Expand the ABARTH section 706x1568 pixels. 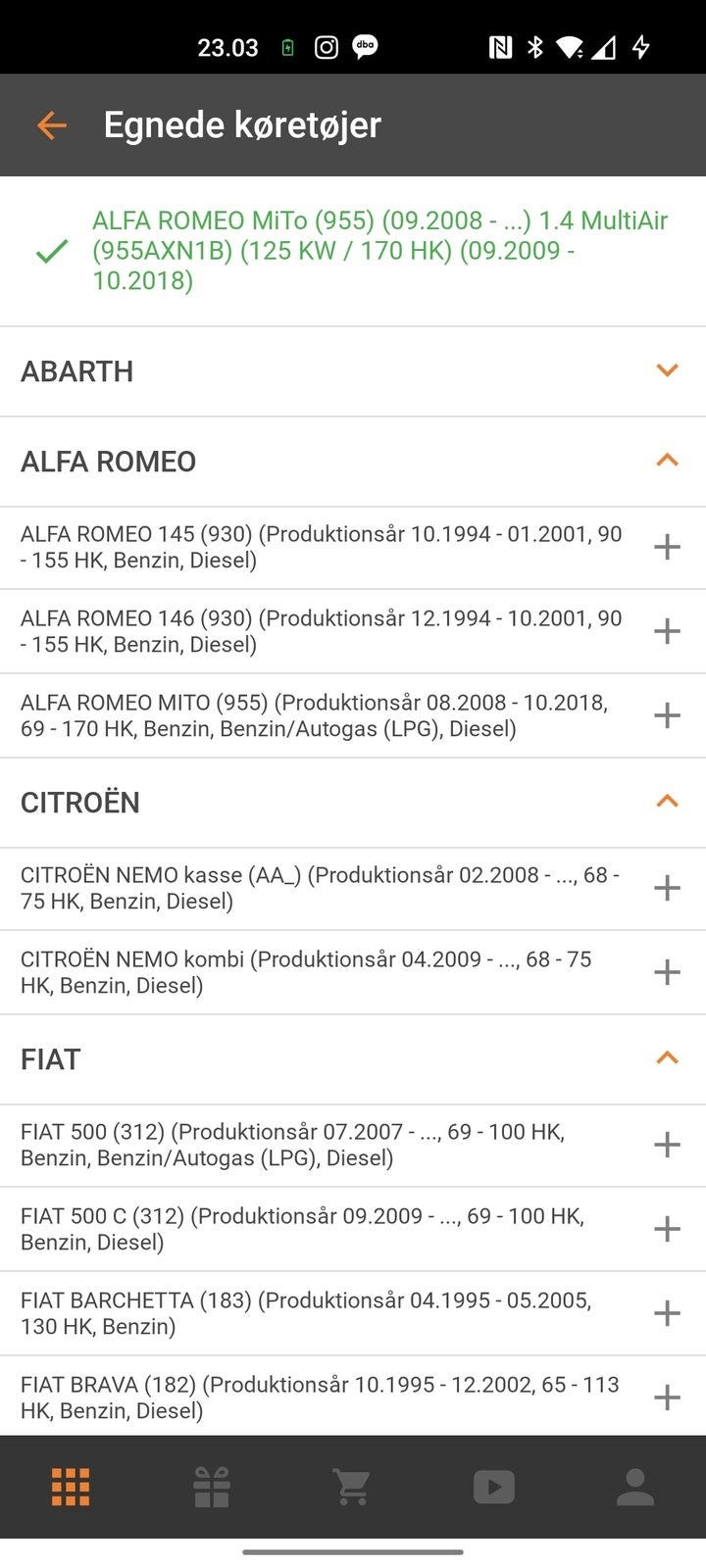[x=667, y=370]
